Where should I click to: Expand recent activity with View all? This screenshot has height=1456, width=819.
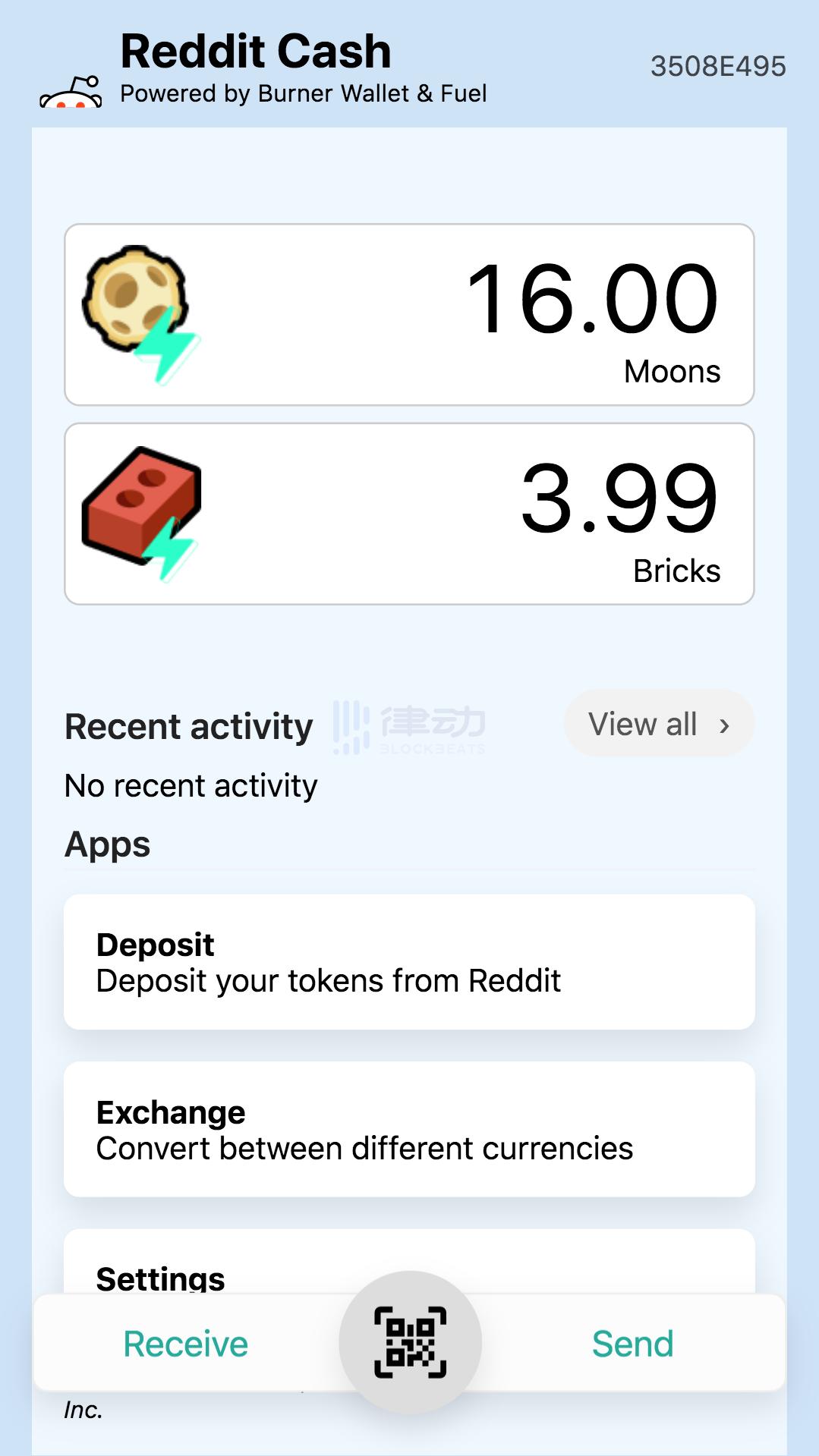pyautogui.click(x=643, y=723)
